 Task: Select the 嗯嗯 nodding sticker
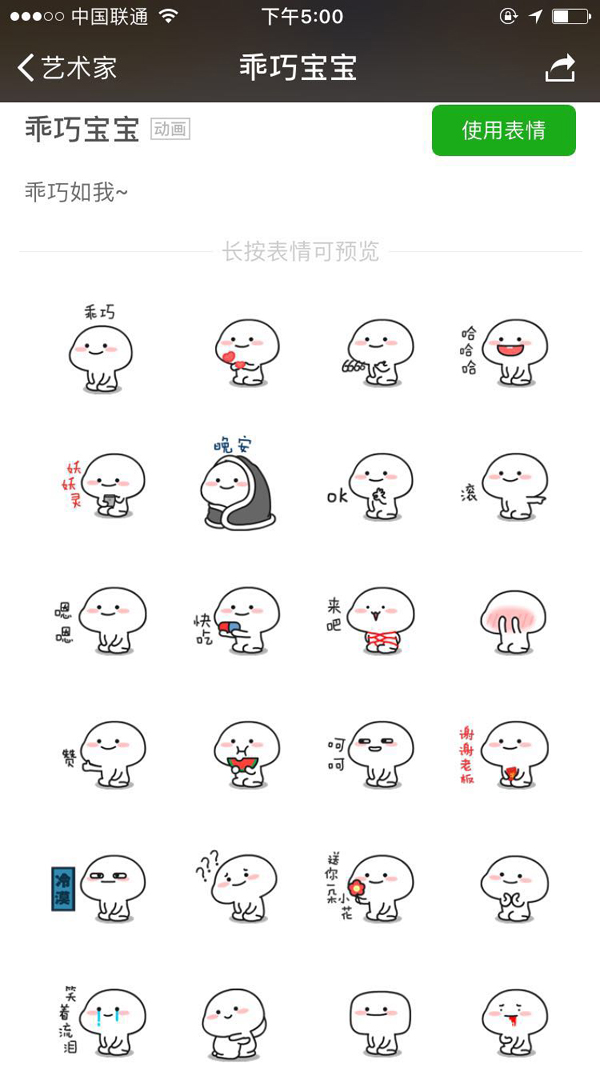pos(102,618)
